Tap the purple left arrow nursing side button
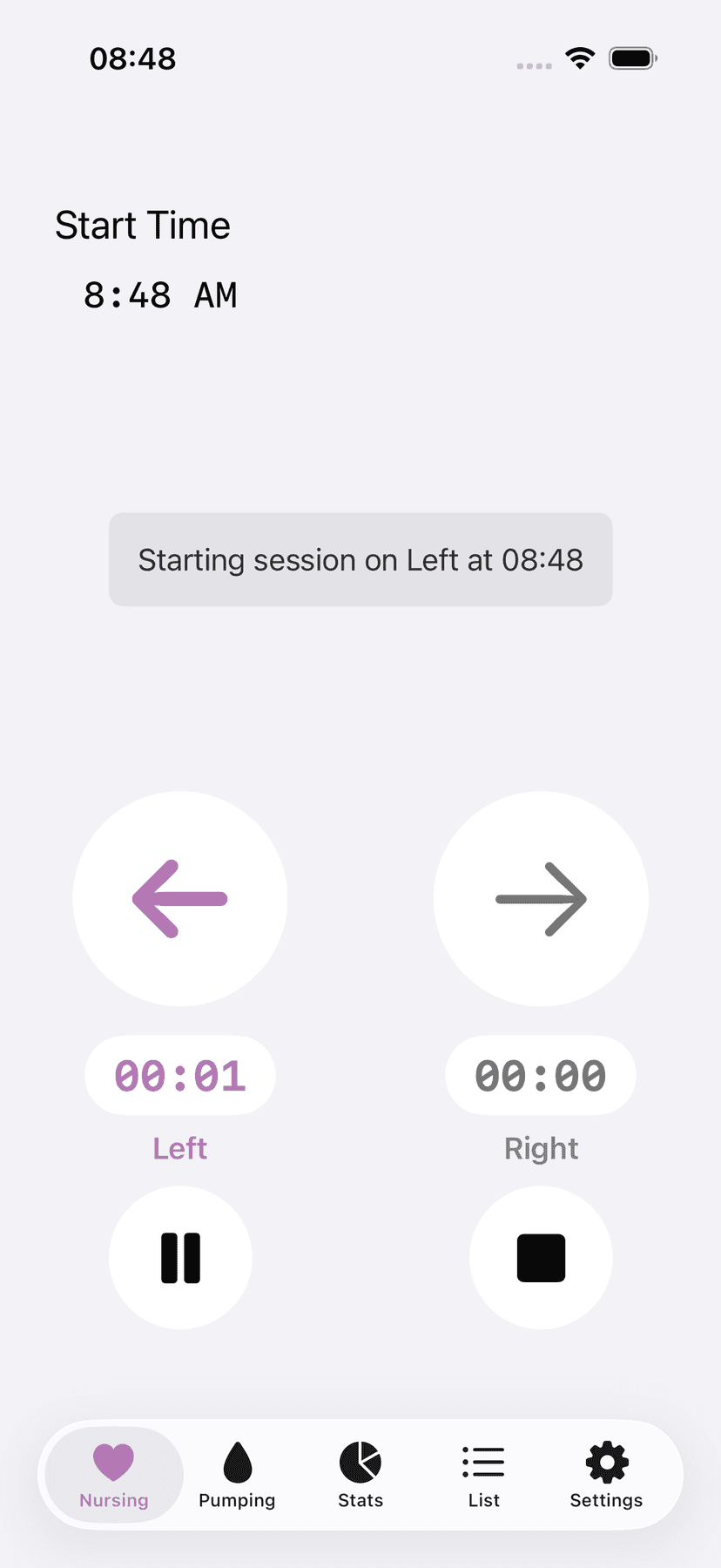Image resolution: width=721 pixels, height=1568 pixels. (x=179, y=899)
